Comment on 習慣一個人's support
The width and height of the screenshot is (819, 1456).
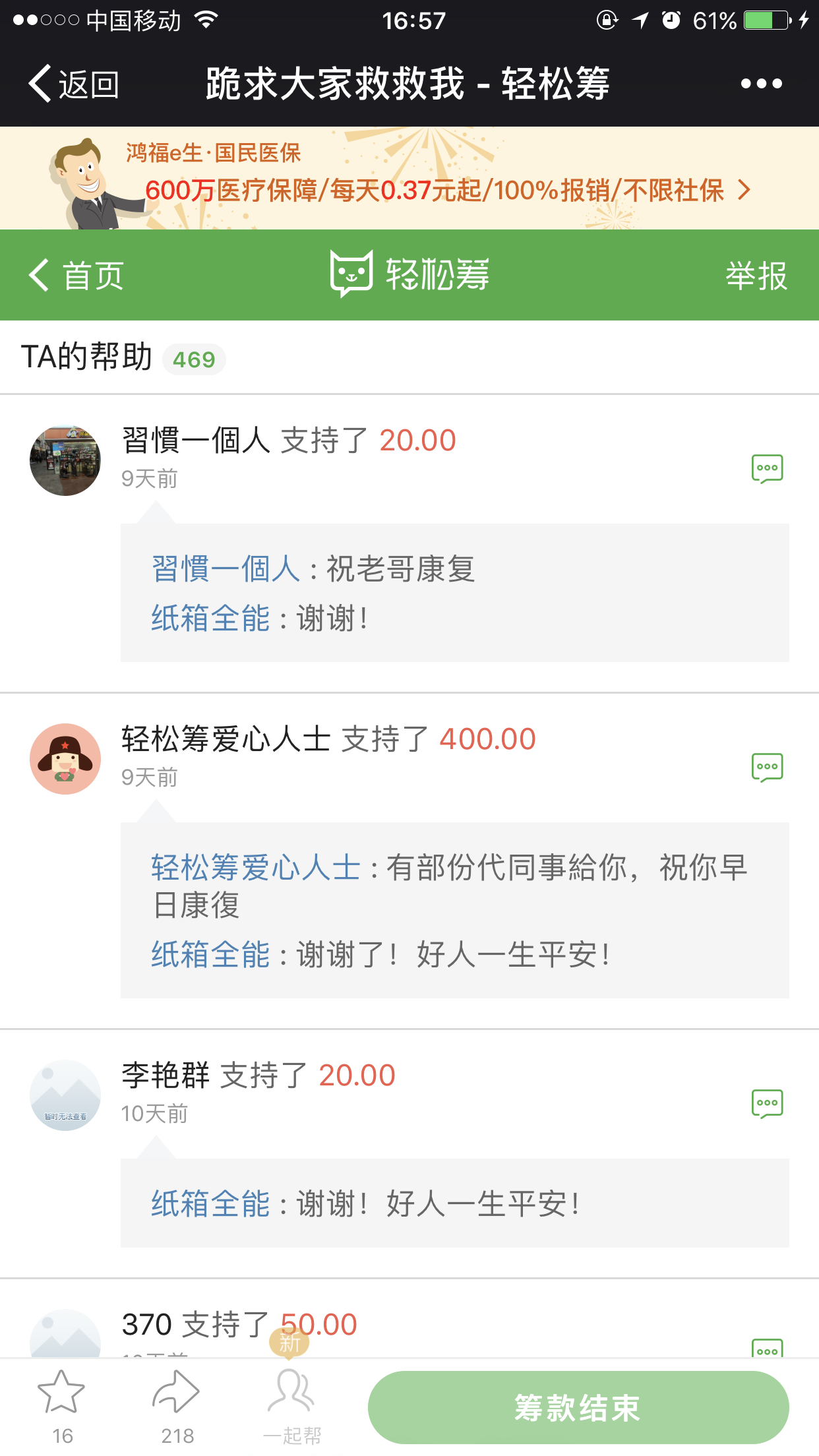pyautogui.click(x=767, y=469)
